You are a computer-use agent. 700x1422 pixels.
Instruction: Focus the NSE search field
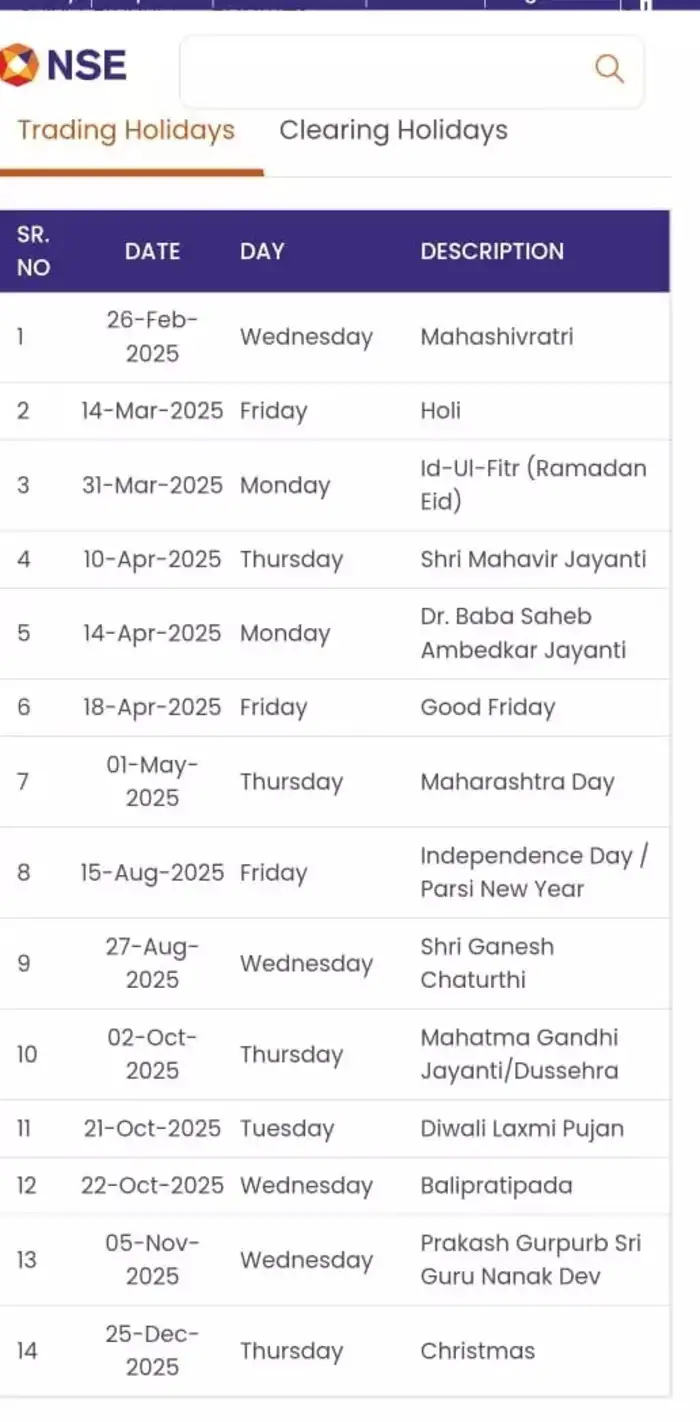(x=411, y=71)
